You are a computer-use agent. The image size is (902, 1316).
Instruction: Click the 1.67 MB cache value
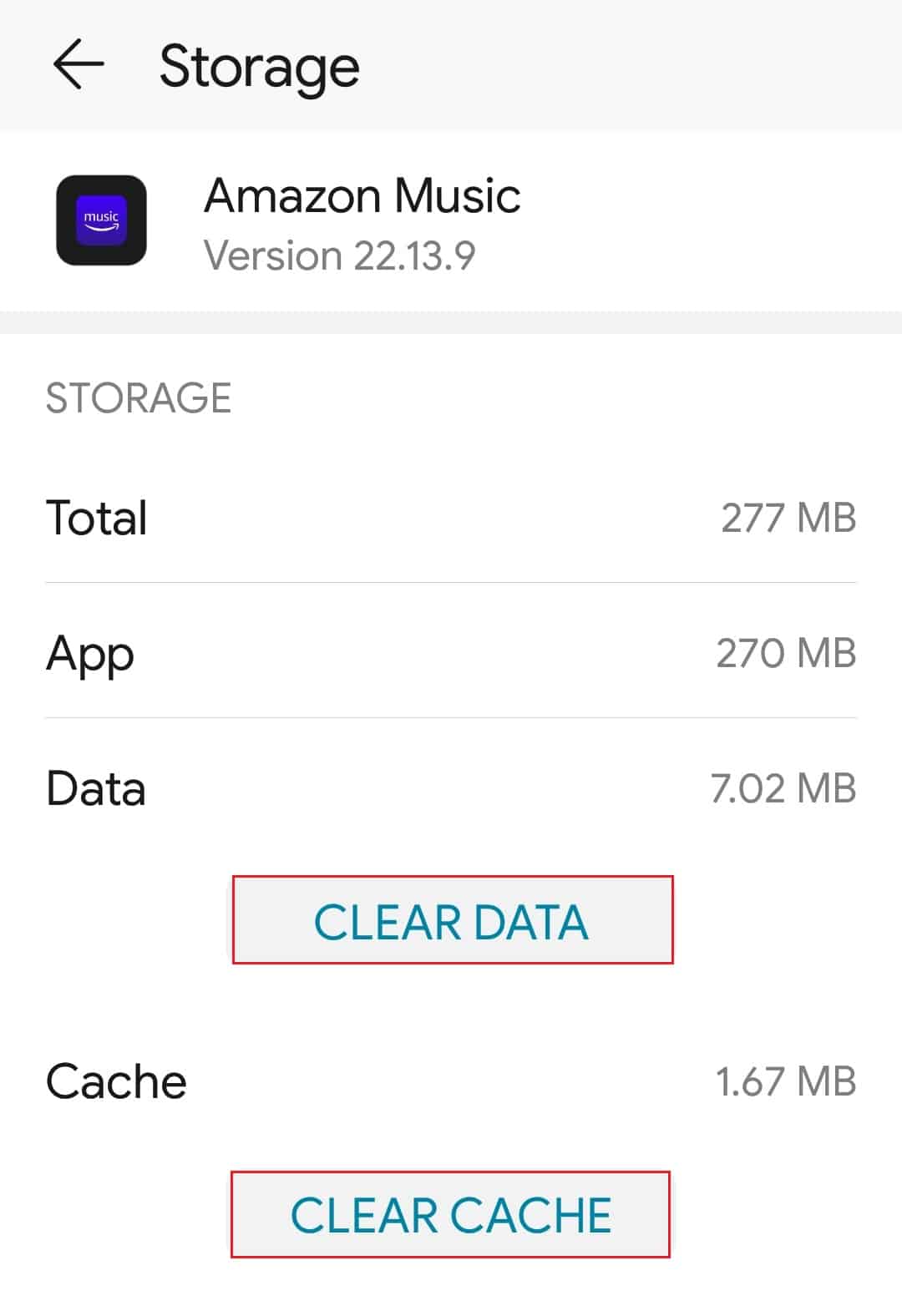[786, 1081]
